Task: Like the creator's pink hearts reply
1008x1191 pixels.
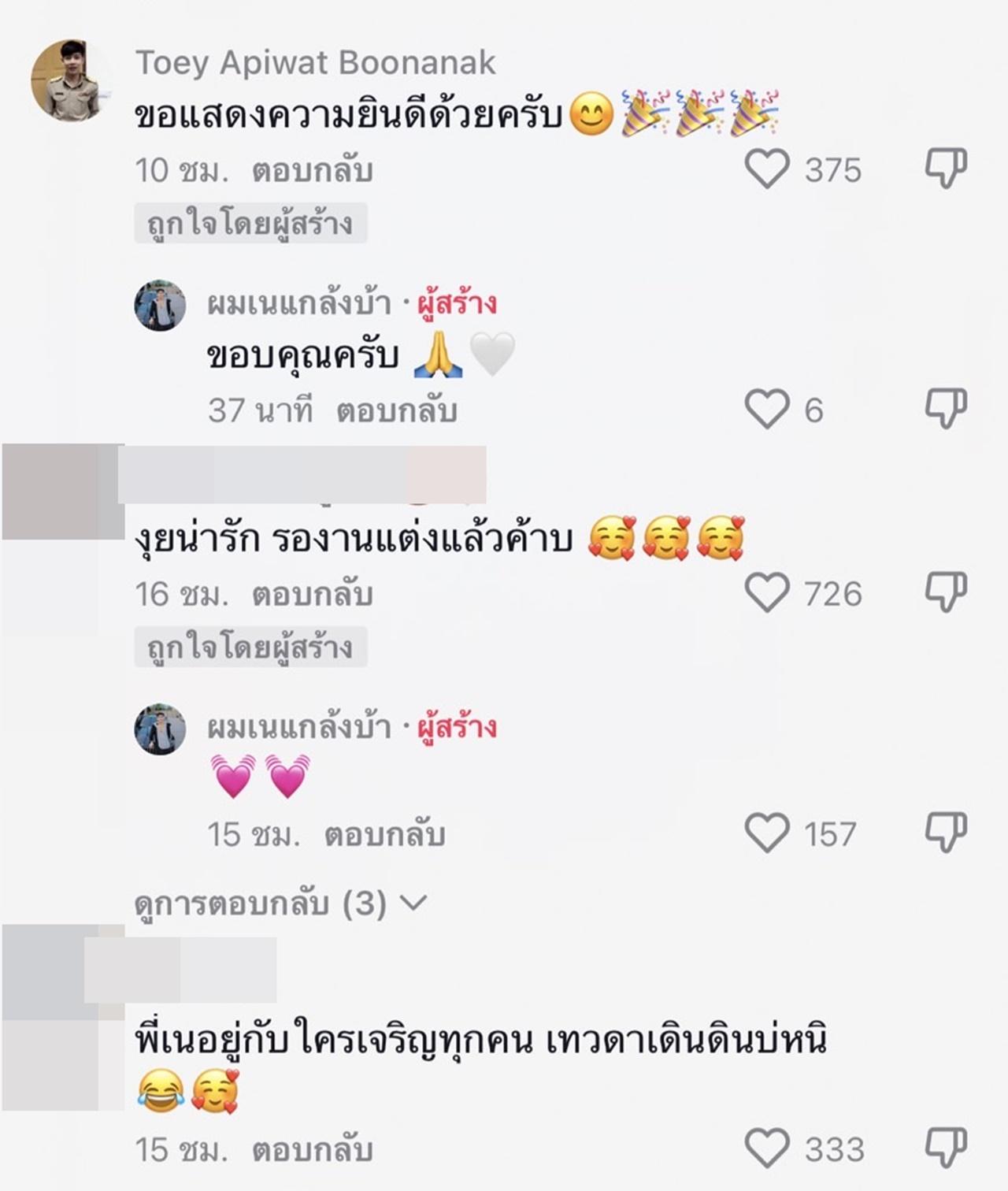Action: (x=767, y=833)
